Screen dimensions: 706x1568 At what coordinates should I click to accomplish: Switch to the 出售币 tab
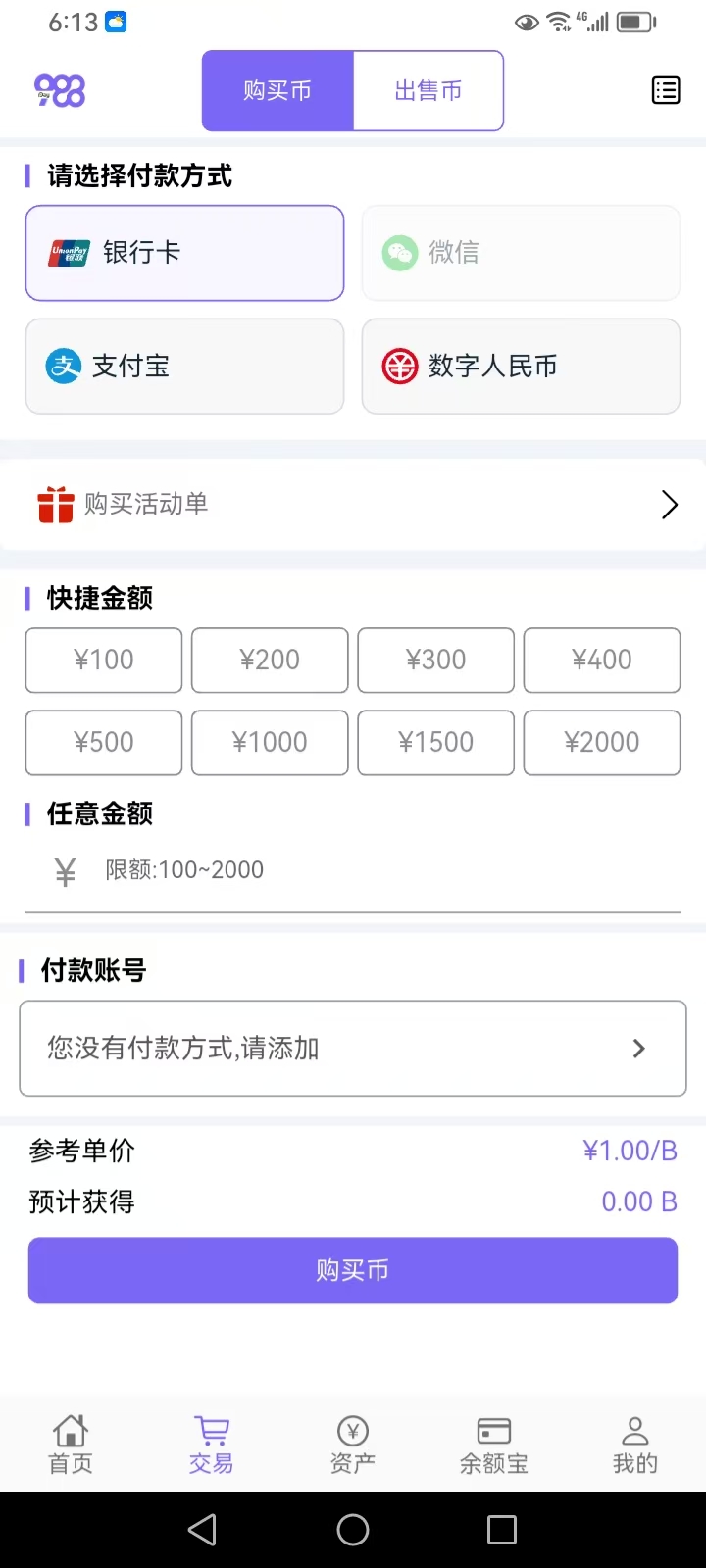point(429,91)
